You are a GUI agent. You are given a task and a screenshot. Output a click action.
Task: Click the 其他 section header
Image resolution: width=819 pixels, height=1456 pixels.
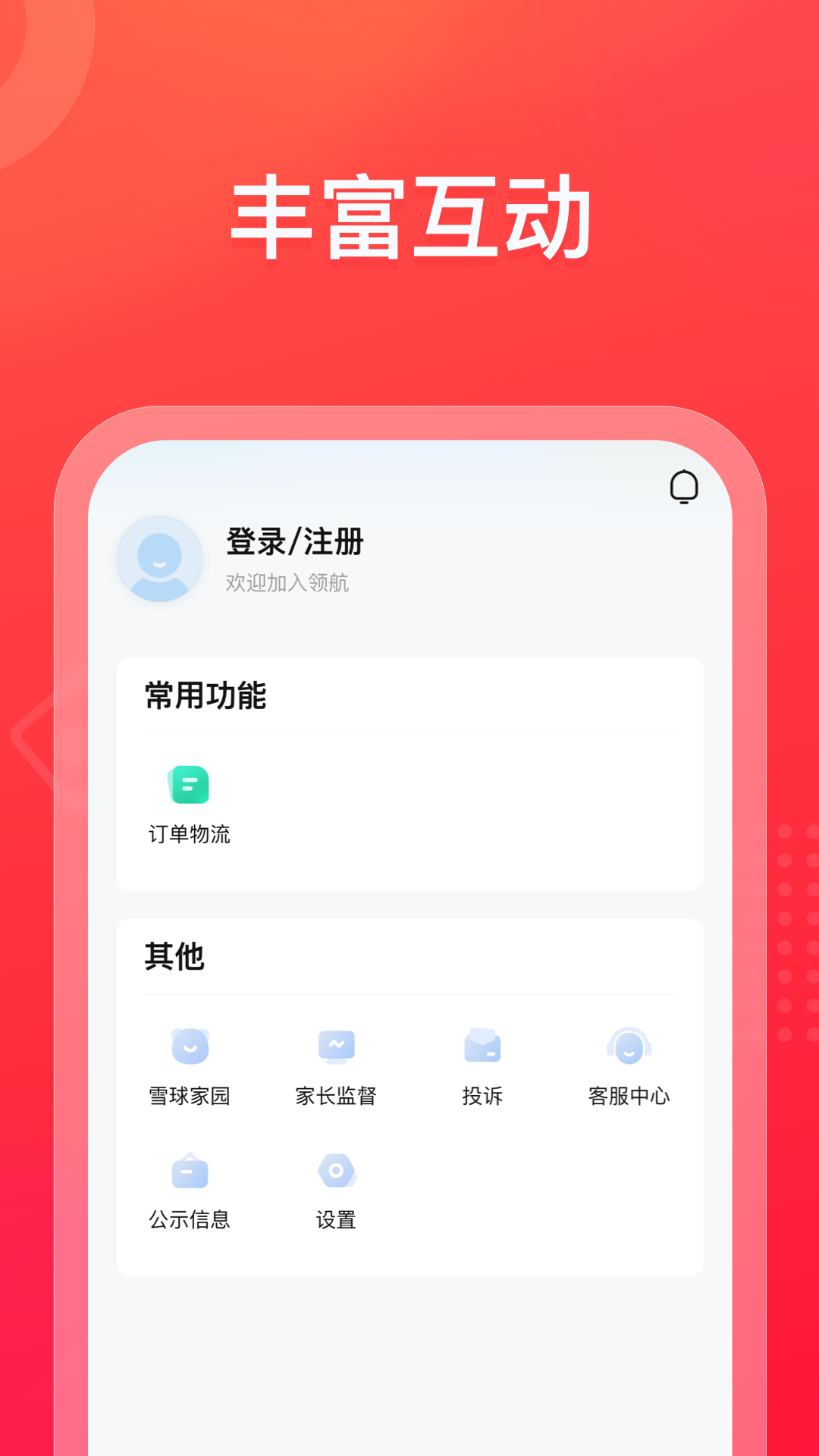pyautogui.click(x=175, y=956)
